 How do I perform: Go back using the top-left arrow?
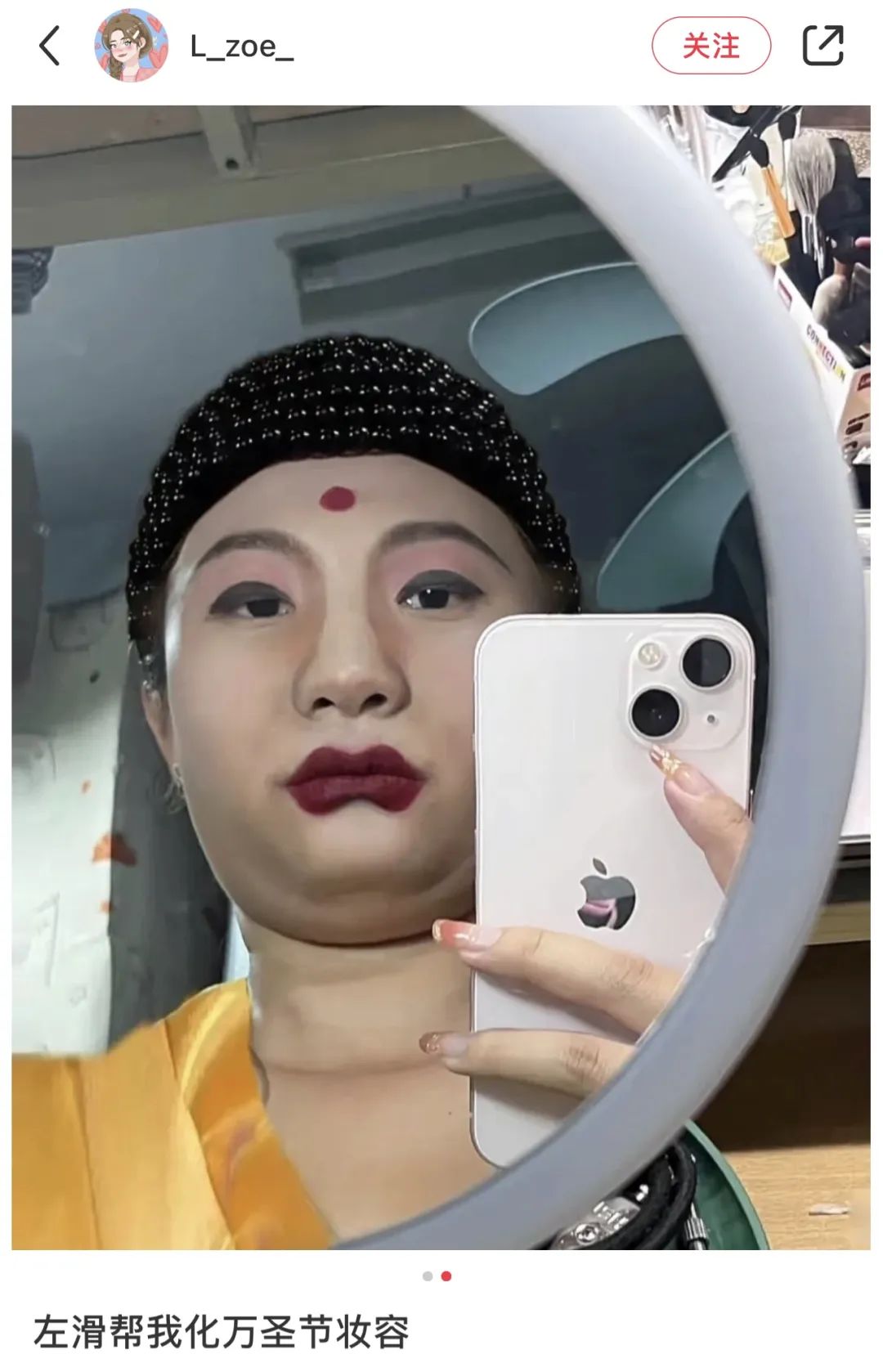[50, 46]
